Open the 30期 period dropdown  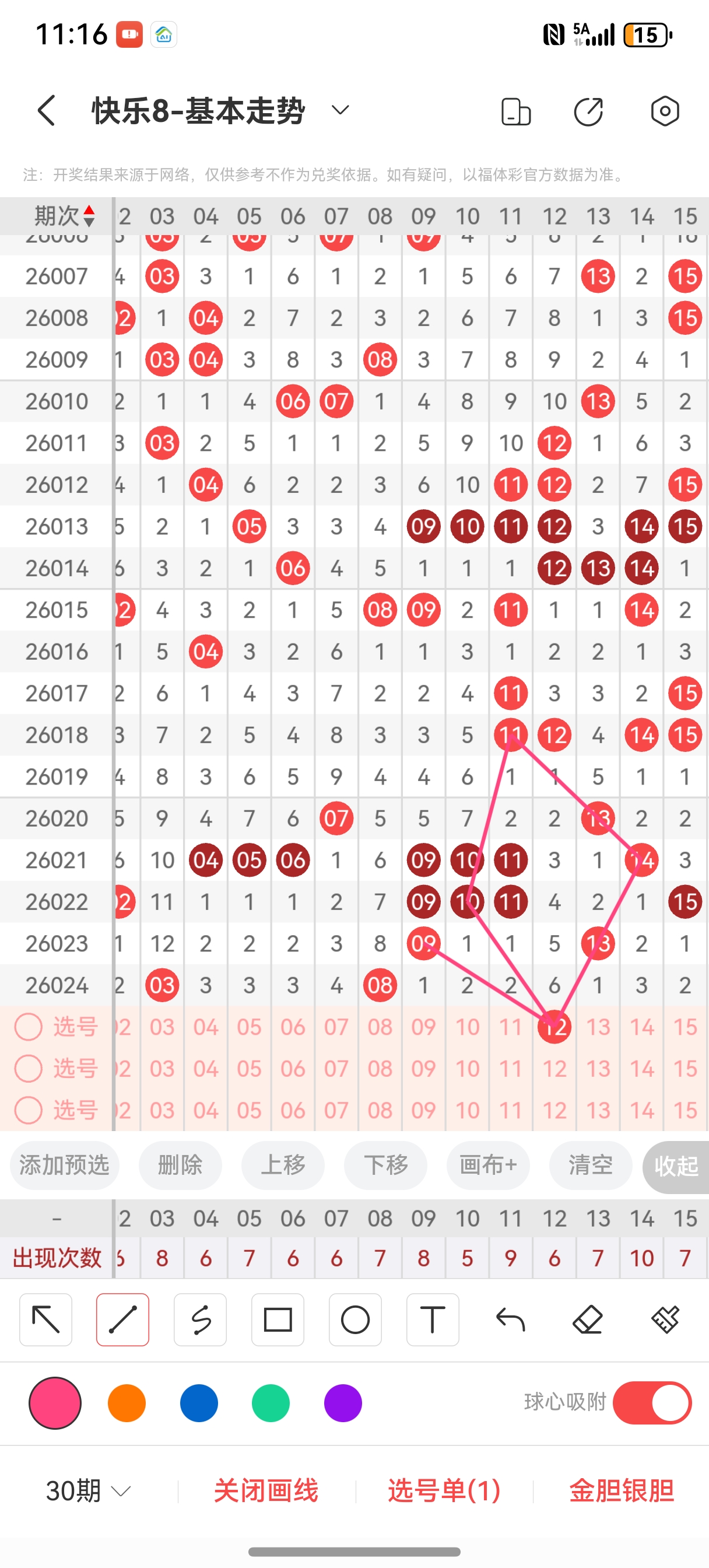pyautogui.click(x=89, y=1492)
